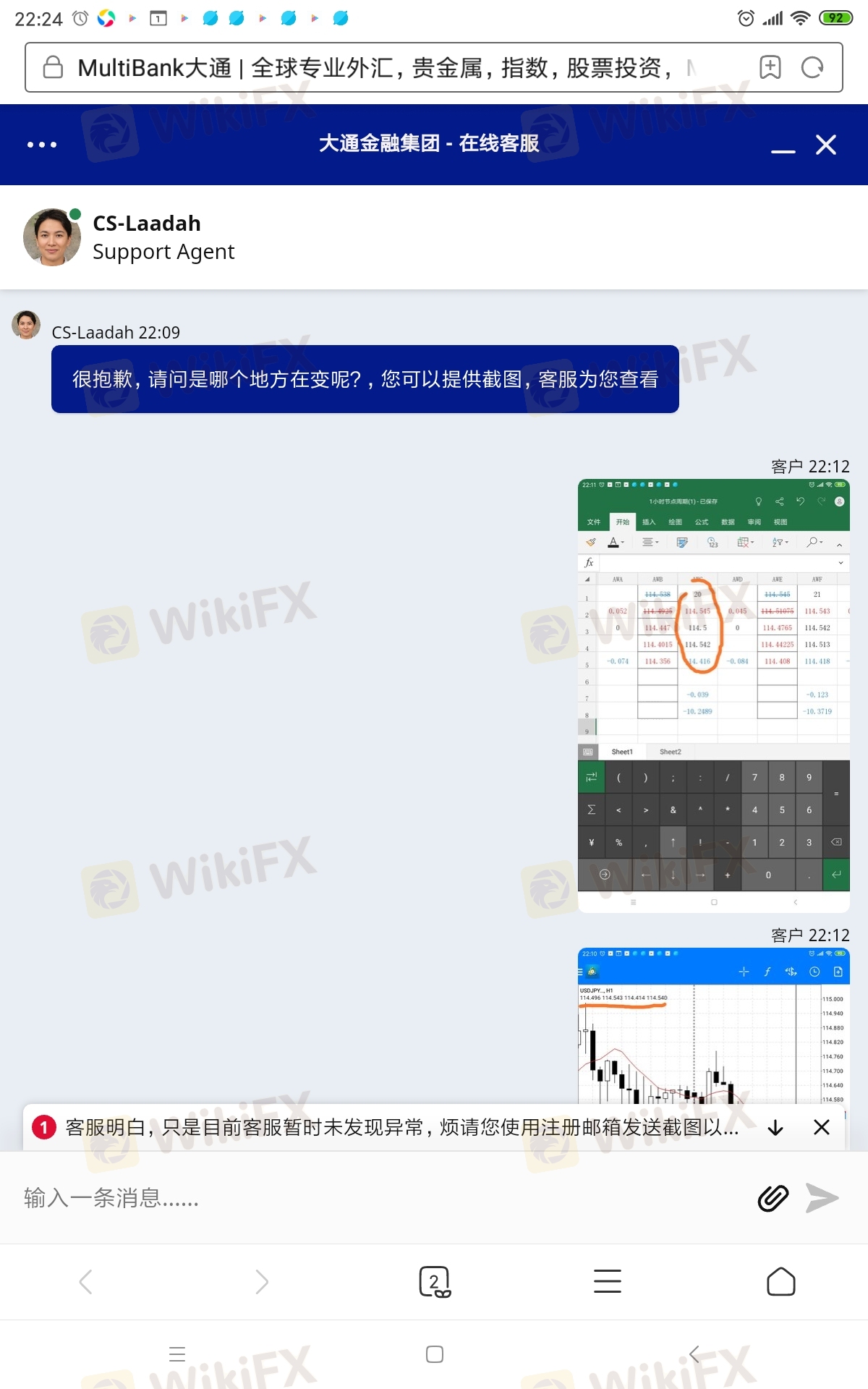Go forward in browser history

point(261,1282)
